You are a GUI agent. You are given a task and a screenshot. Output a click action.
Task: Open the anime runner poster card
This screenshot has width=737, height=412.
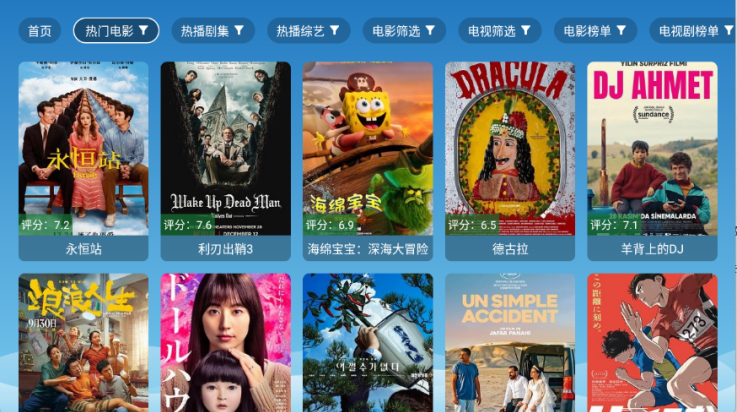tap(651, 343)
